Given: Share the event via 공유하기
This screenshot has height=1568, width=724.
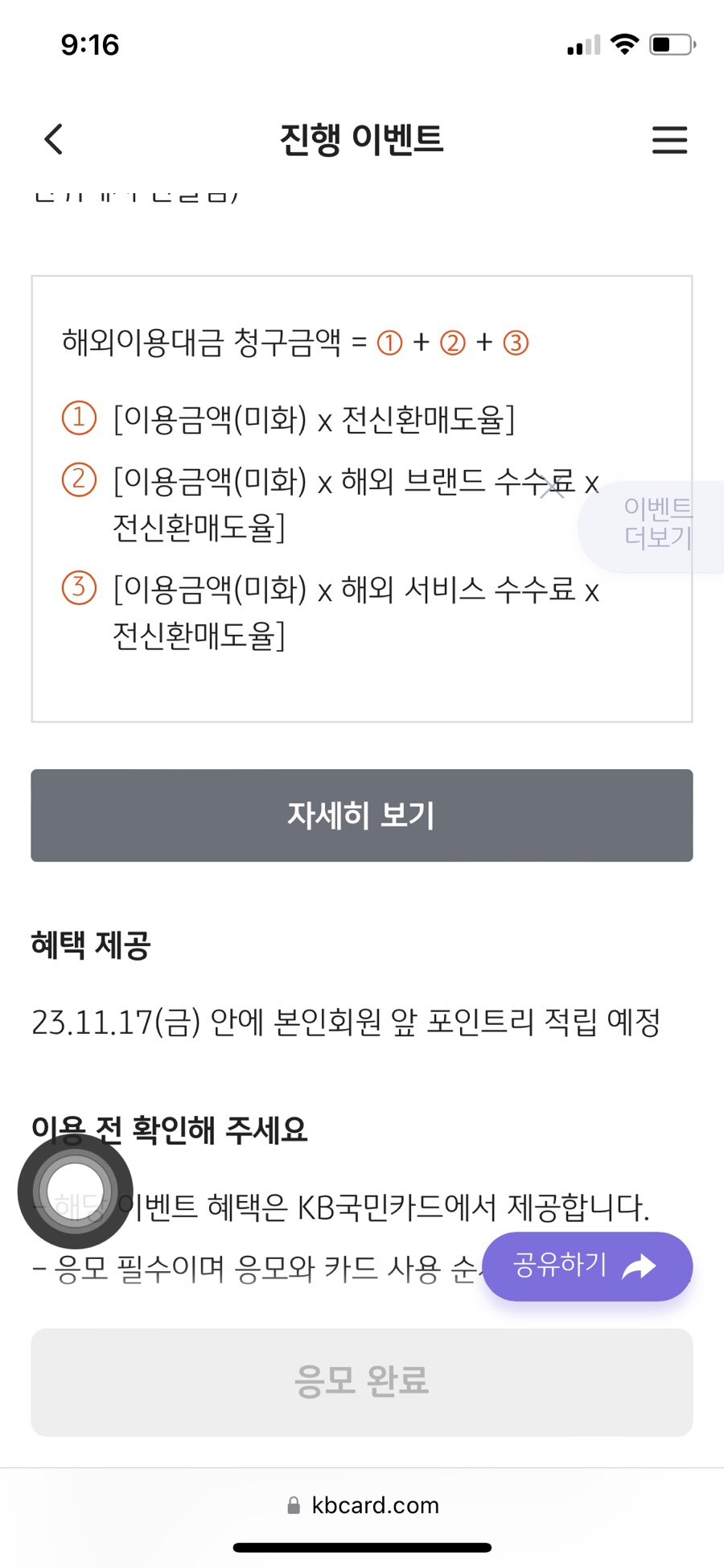Looking at the screenshot, I should tap(586, 1266).
